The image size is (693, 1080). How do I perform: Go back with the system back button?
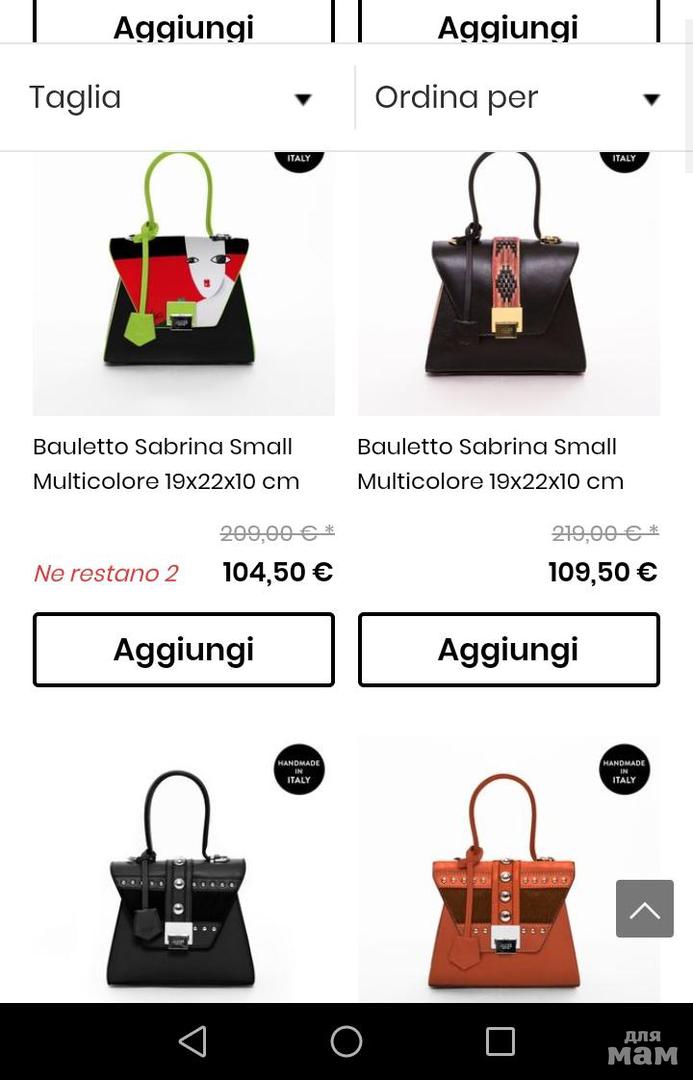(x=192, y=1041)
